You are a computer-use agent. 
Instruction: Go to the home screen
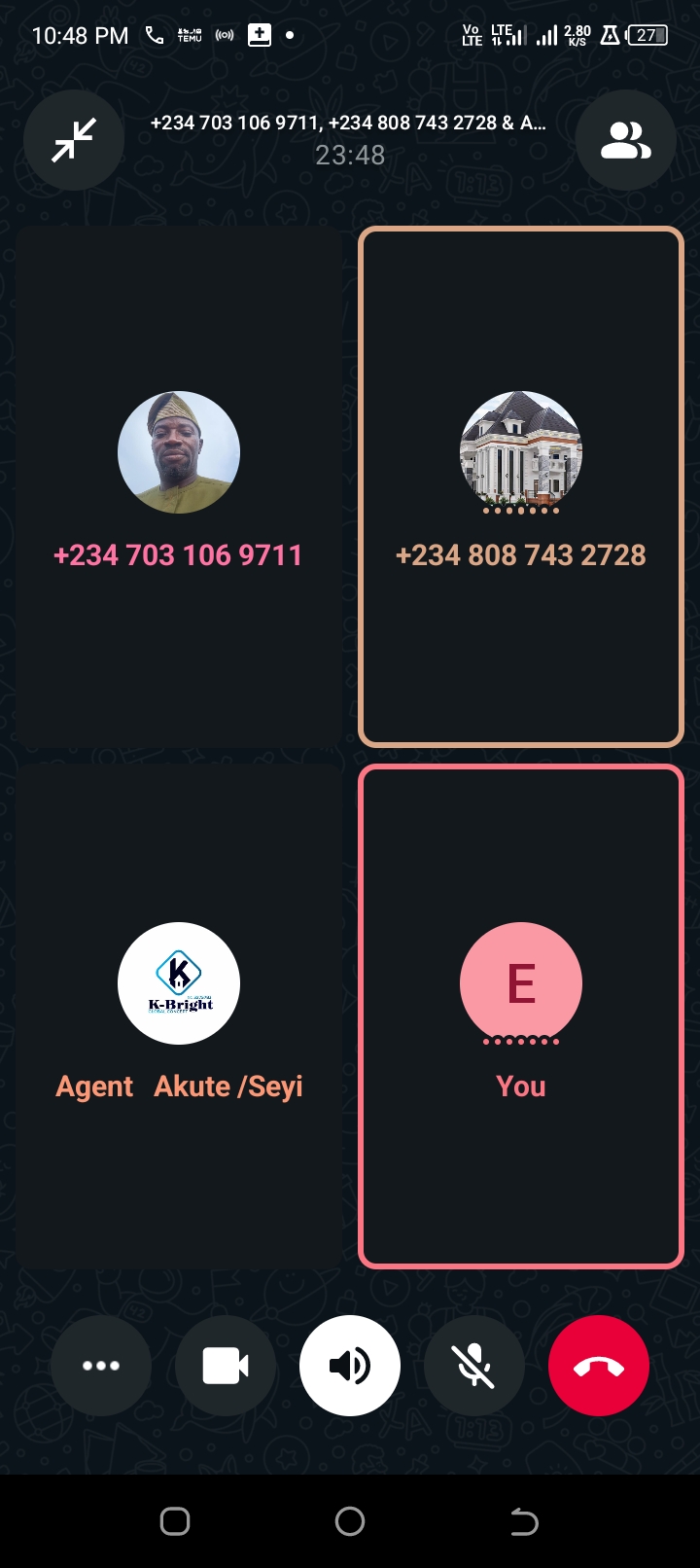[350, 1521]
